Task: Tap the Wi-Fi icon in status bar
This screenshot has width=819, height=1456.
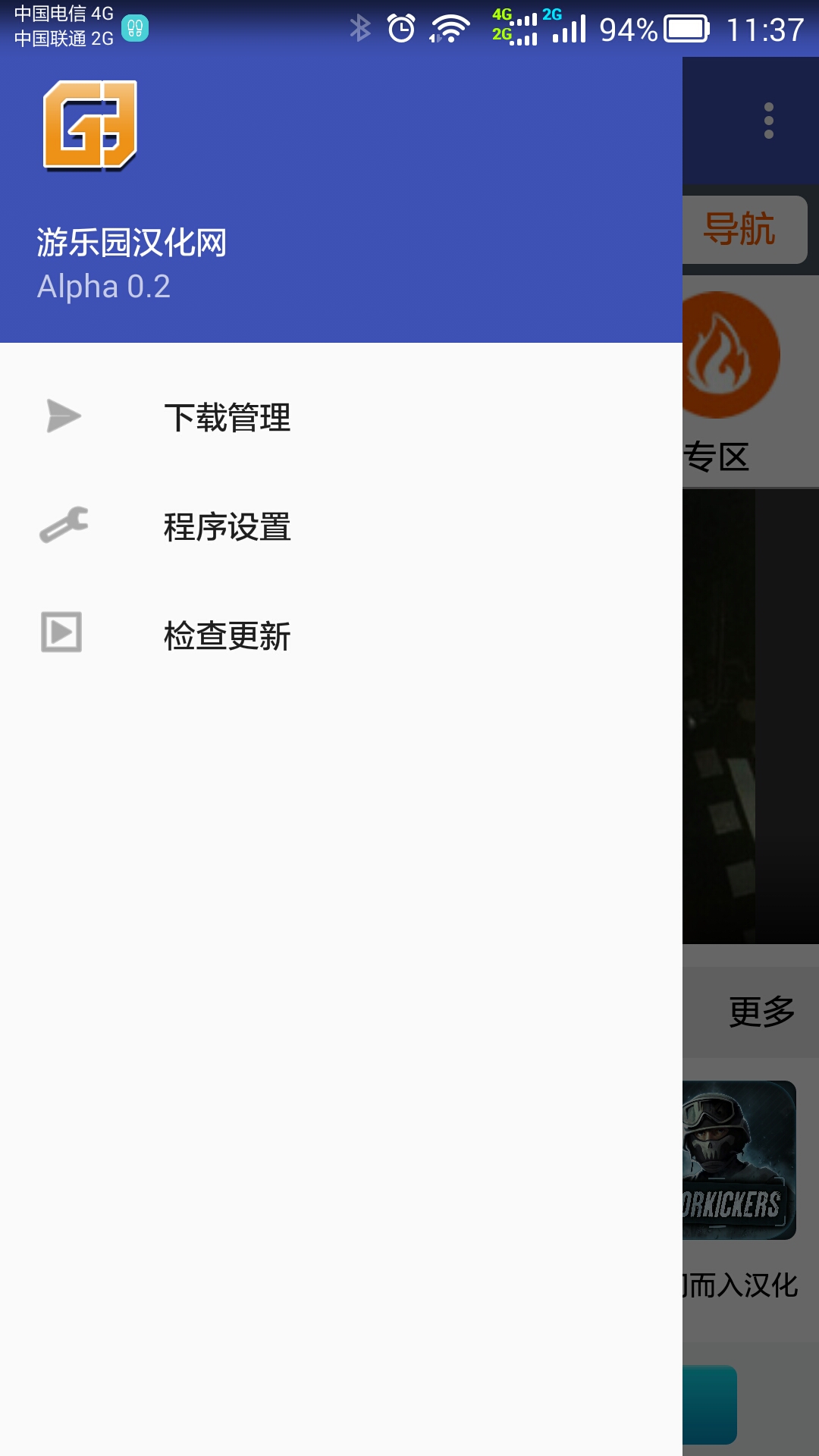Action: [447, 27]
